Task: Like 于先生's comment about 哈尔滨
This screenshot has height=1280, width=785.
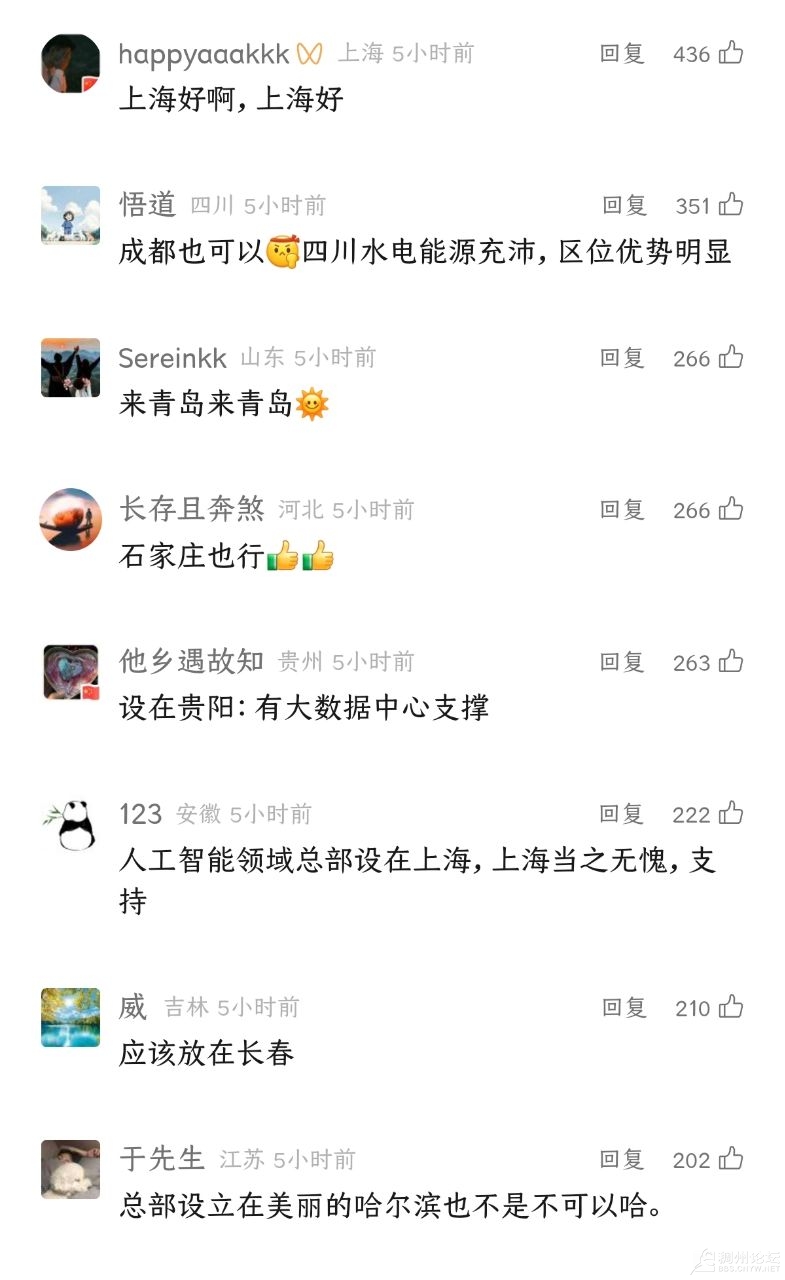Action: (x=731, y=1159)
